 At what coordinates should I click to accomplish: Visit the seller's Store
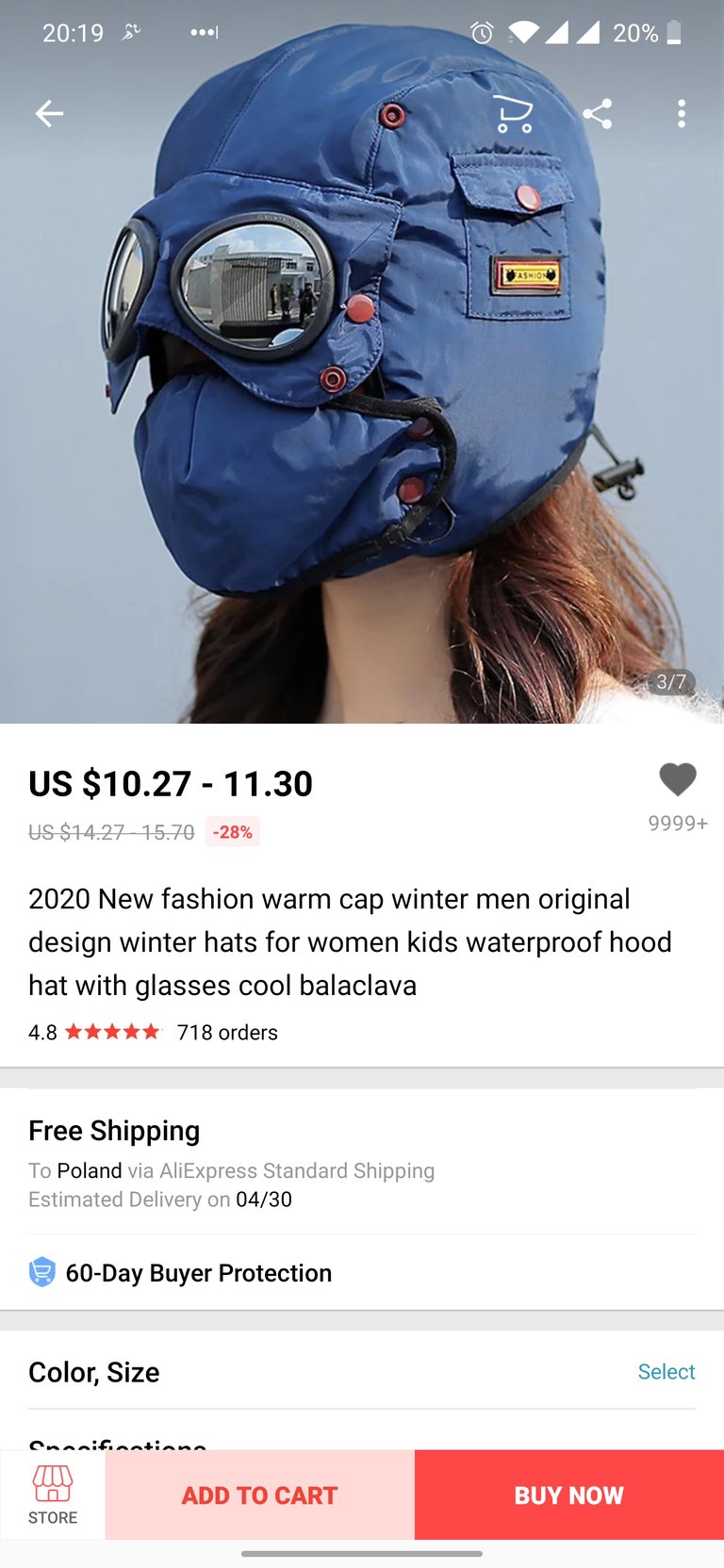[x=53, y=1494]
